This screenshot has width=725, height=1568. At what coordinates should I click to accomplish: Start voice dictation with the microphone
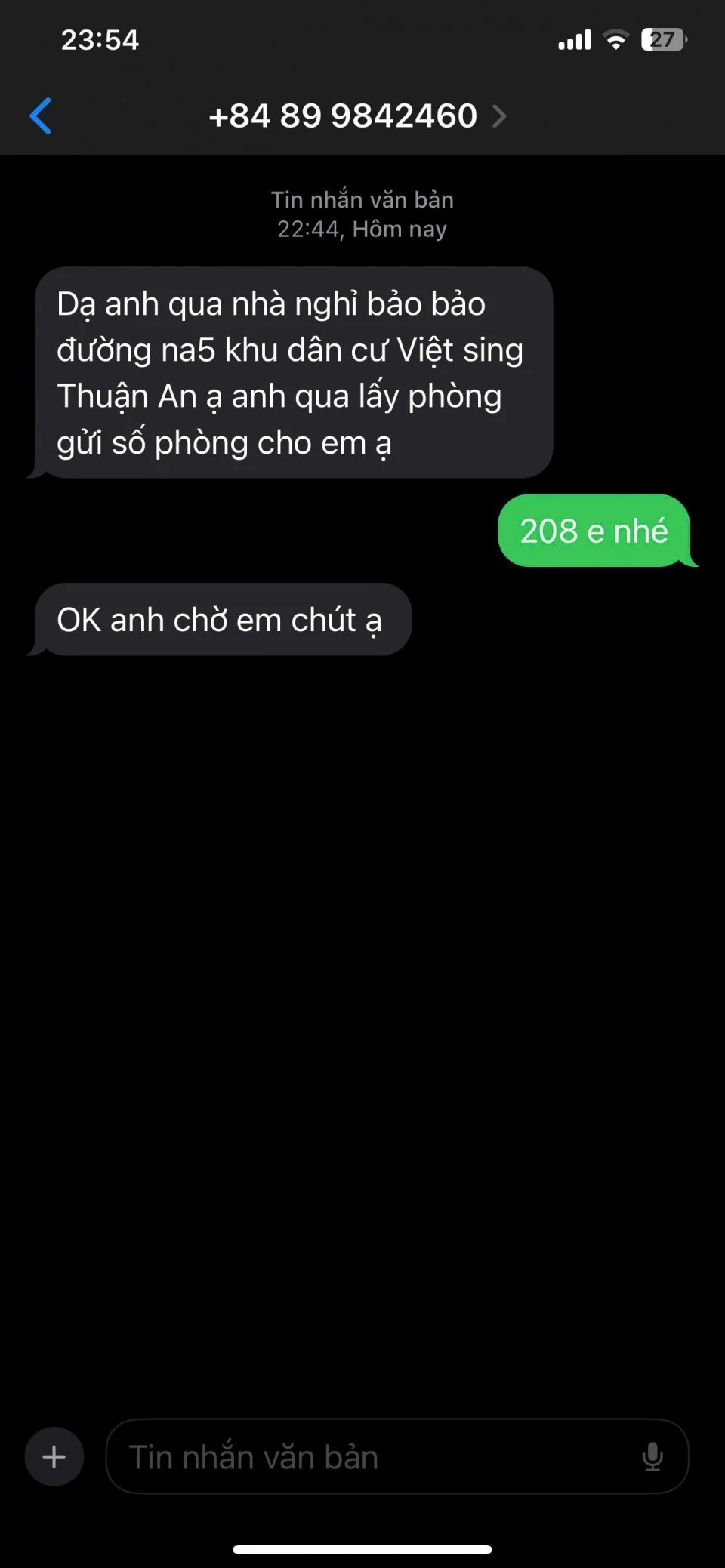[x=652, y=1457]
